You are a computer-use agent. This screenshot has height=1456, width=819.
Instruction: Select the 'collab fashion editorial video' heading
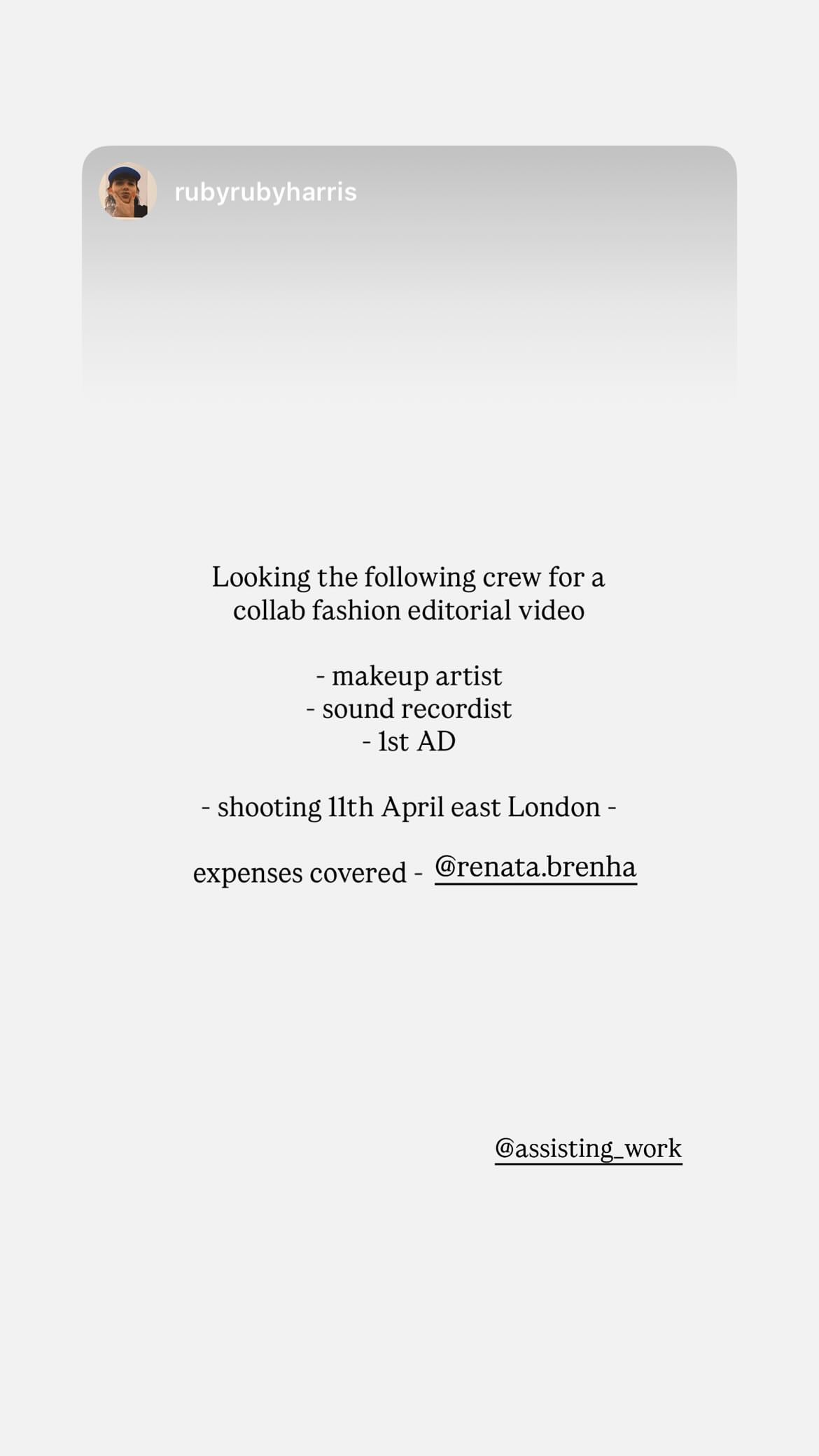[x=409, y=609]
